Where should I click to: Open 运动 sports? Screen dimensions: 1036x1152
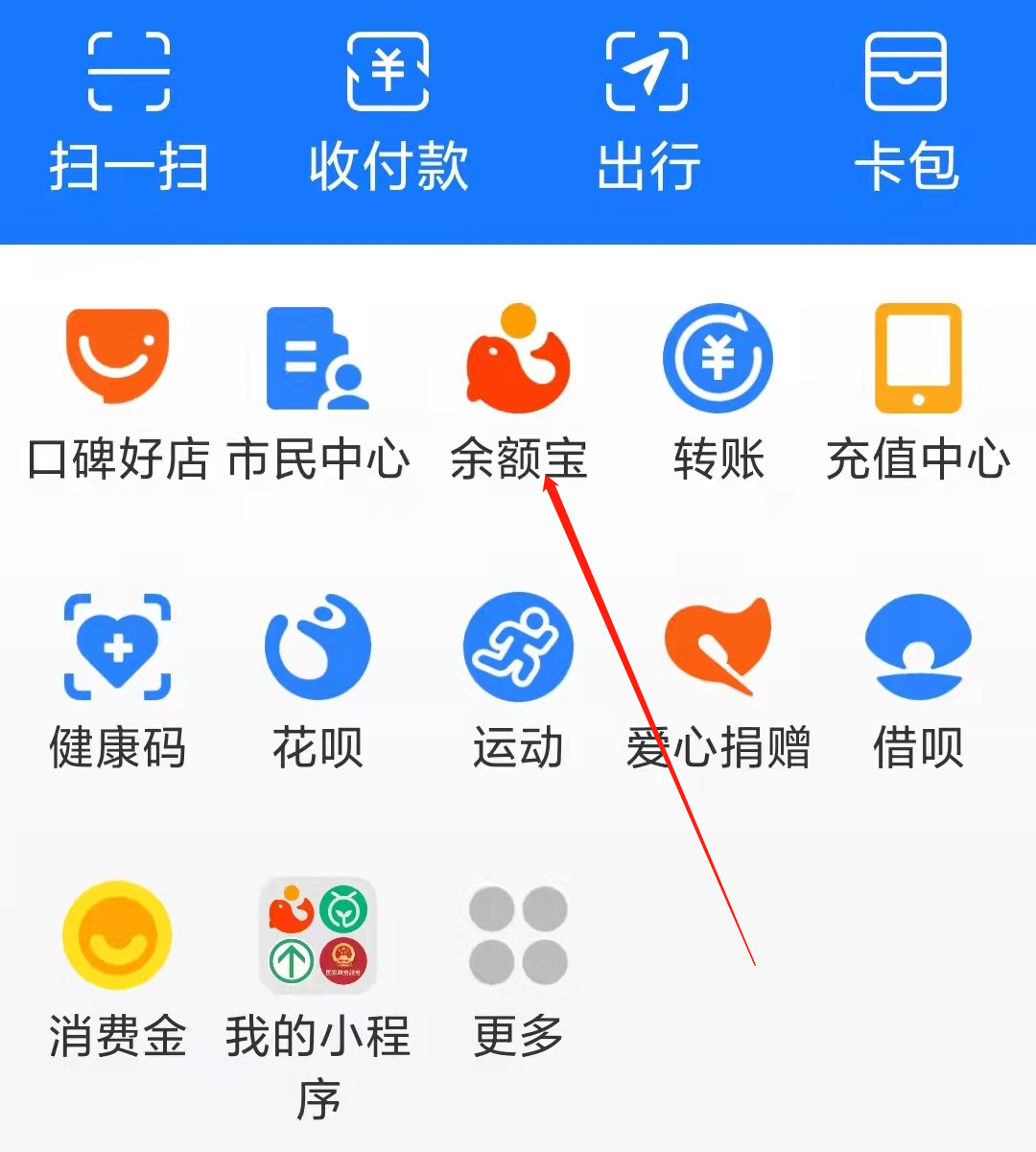point(518,647)
